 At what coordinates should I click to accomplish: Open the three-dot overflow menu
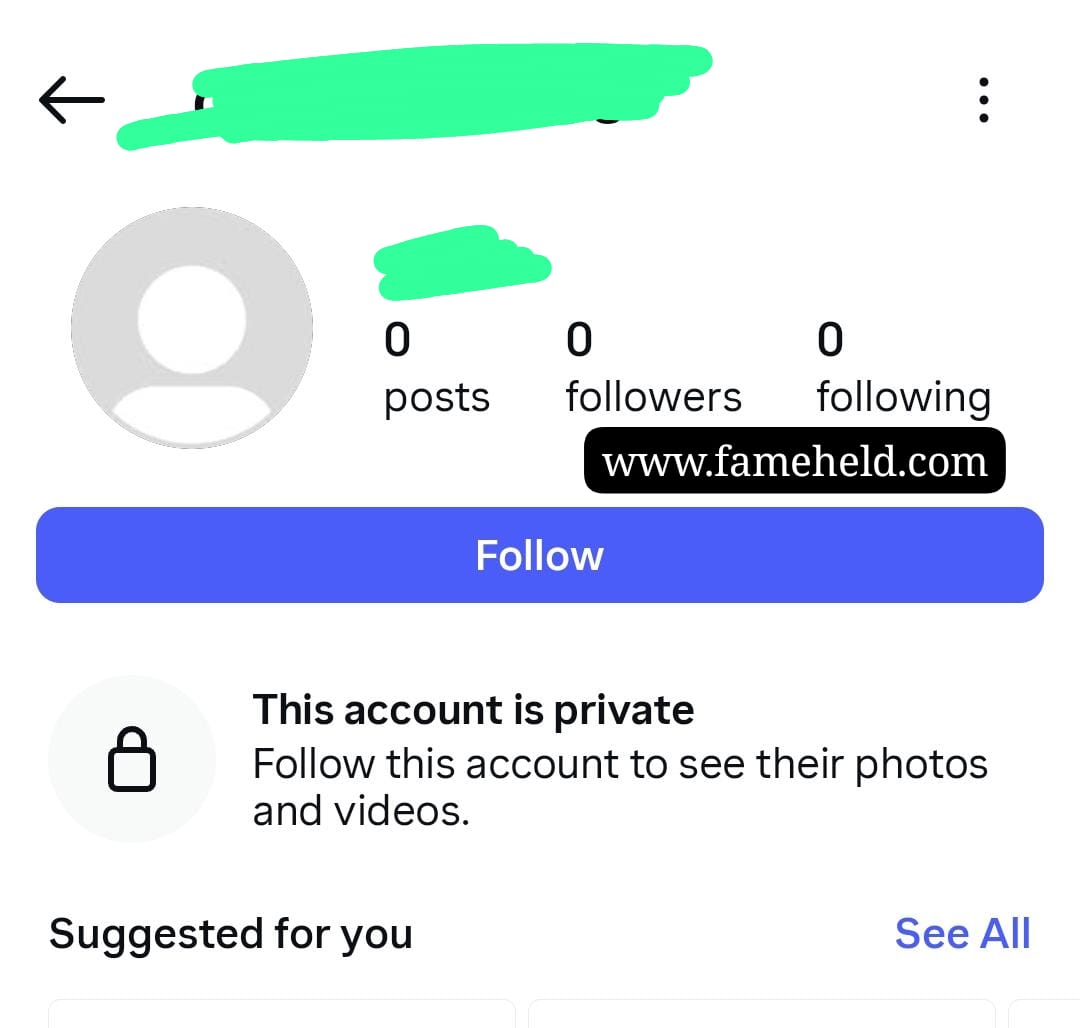point(984,100)
